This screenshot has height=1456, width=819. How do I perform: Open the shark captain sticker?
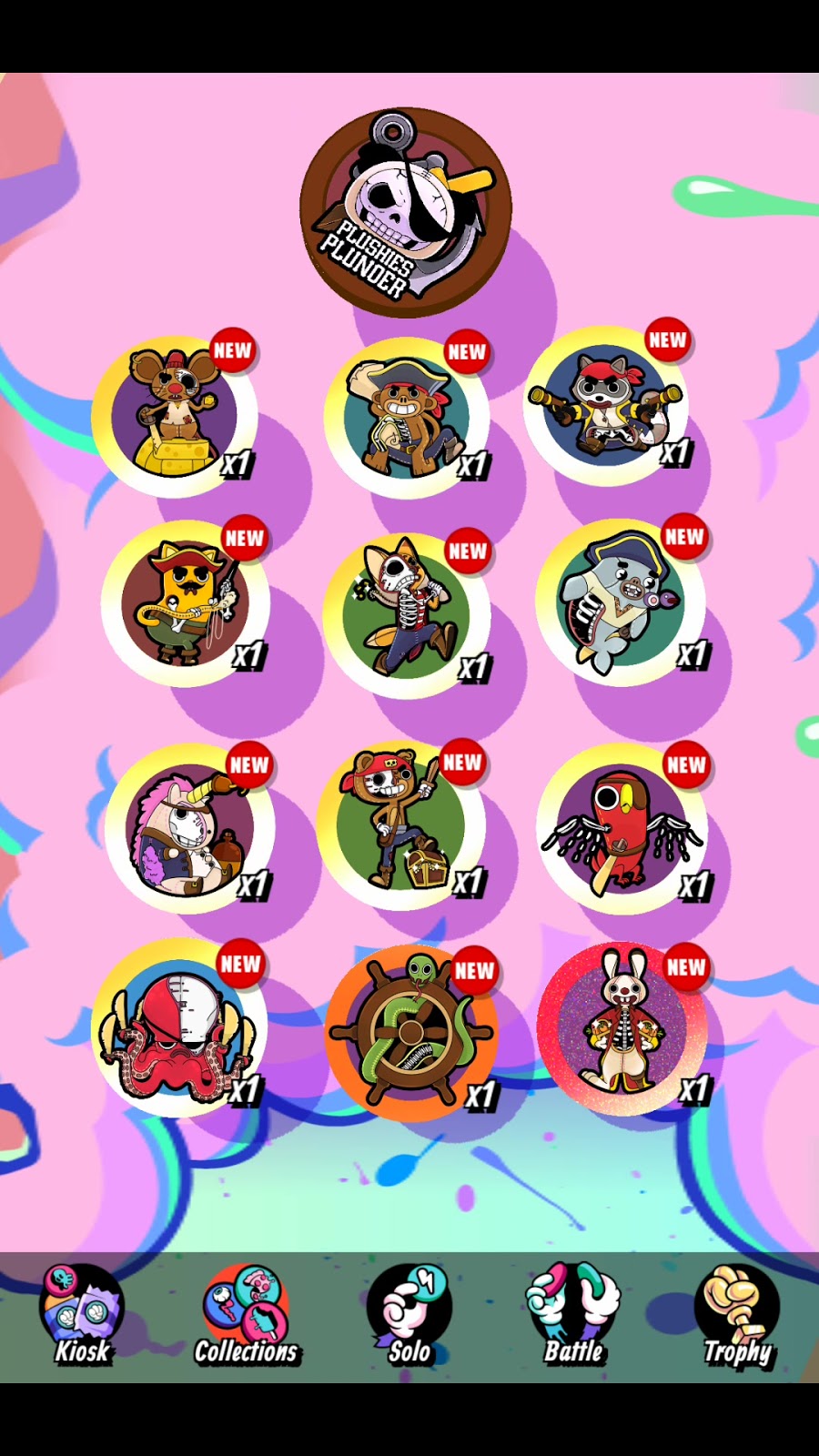click(621, 602)
